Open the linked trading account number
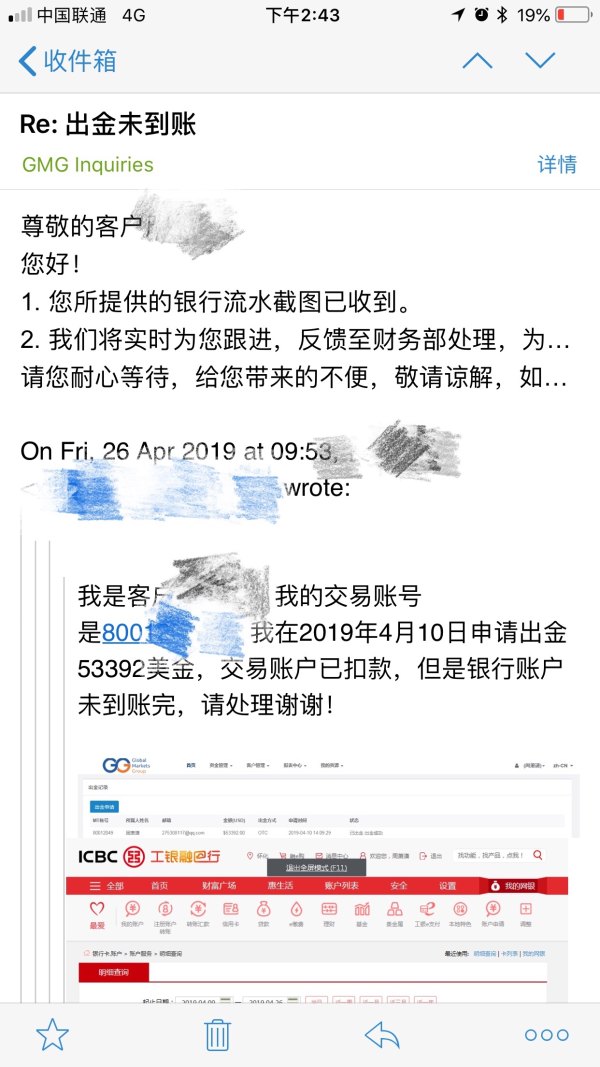 coord(130,633)
